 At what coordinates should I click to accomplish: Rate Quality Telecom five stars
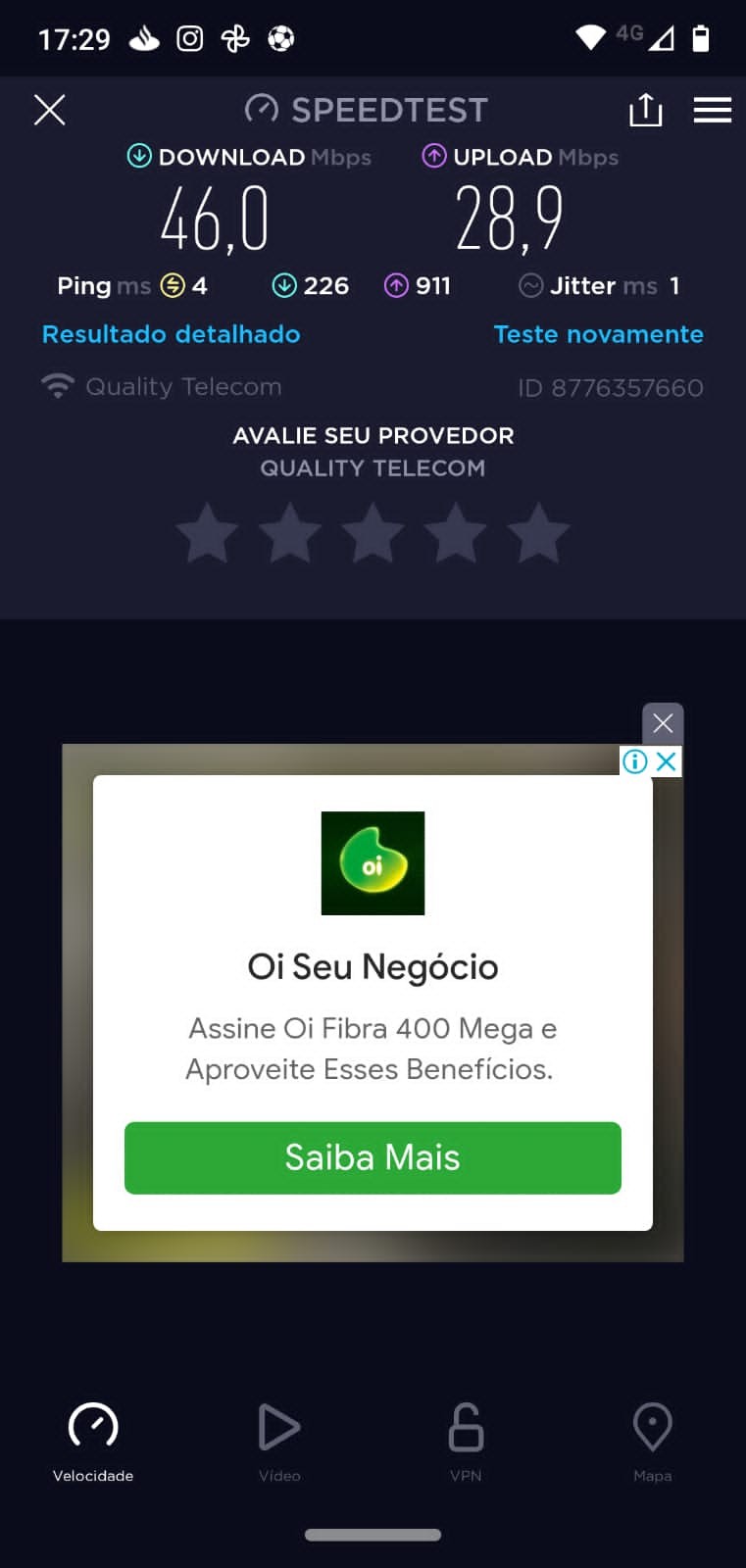pyautogui.click(x=538, y=533)
